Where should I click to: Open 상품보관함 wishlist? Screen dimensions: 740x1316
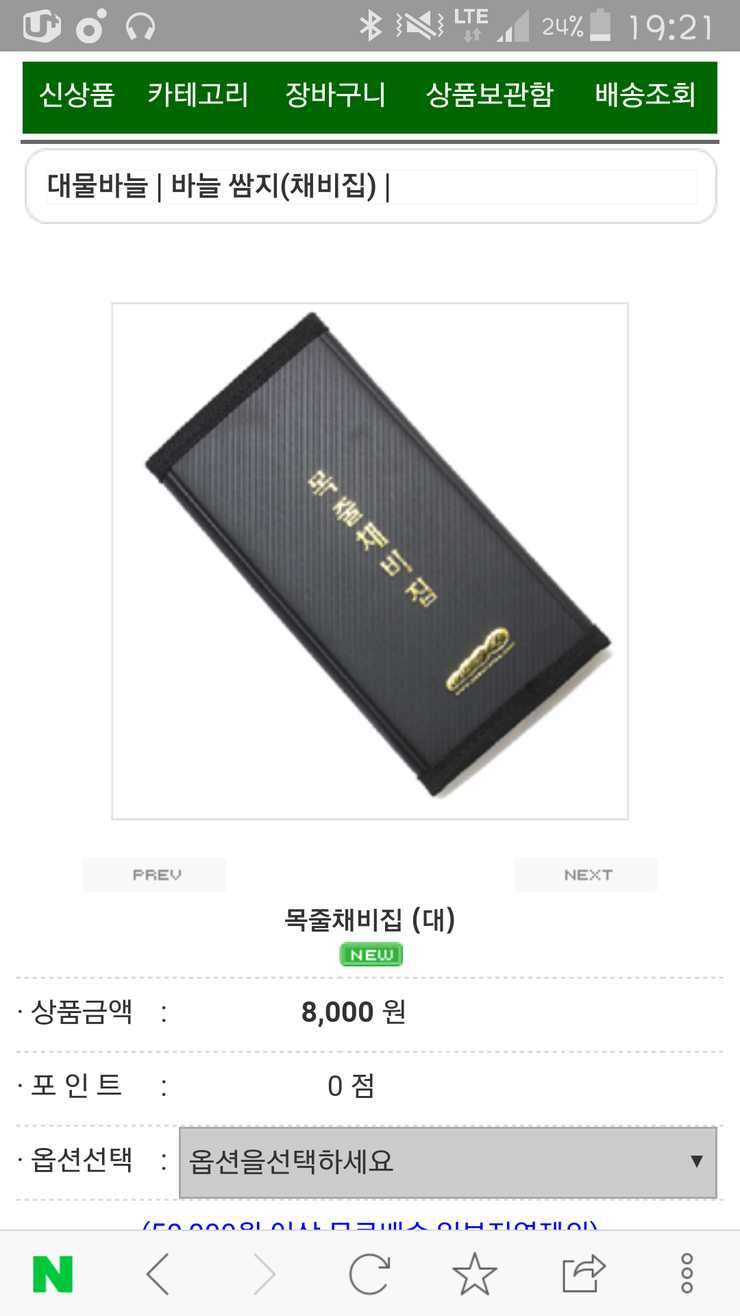[x=489, y=95]
